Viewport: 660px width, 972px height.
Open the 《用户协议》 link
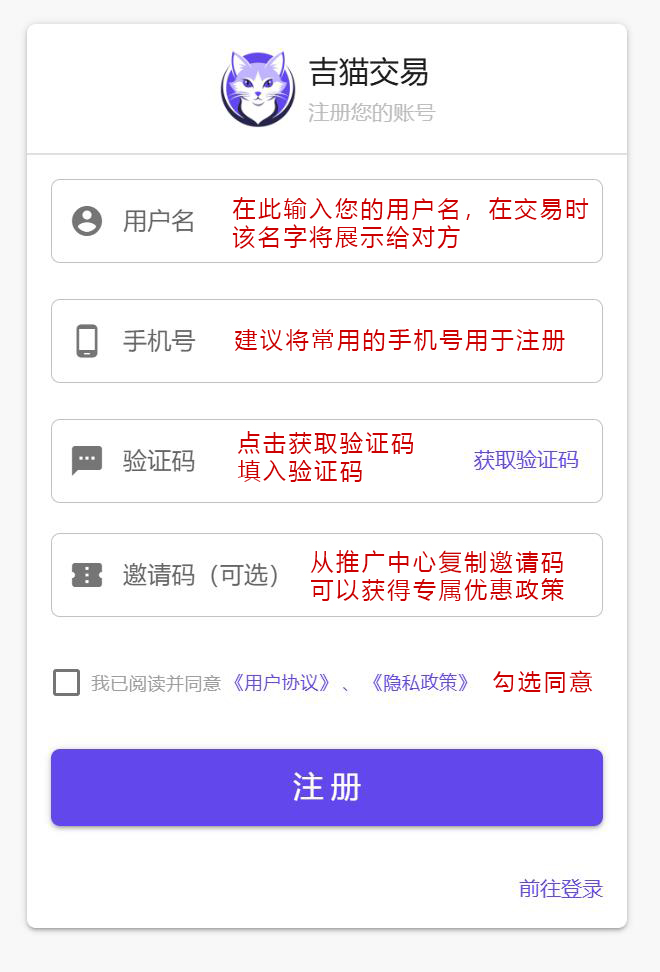(x=281, y=683)
